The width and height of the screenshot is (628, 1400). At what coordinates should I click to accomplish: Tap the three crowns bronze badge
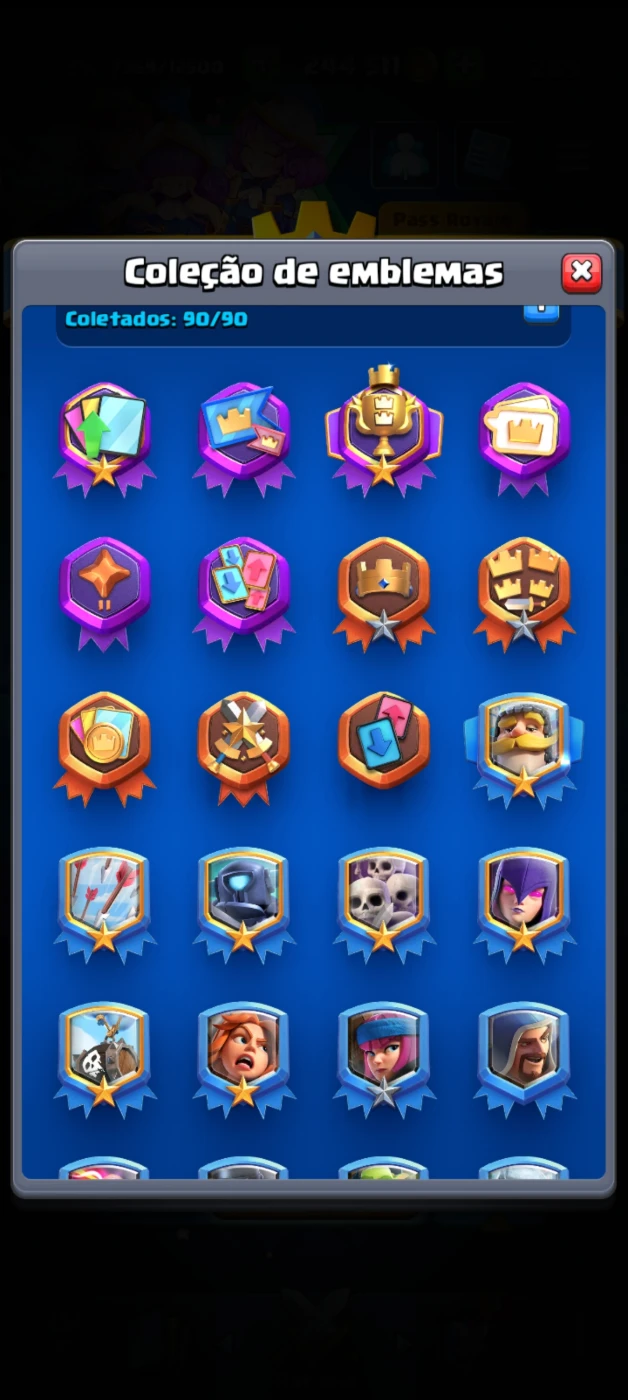point(524,588)
